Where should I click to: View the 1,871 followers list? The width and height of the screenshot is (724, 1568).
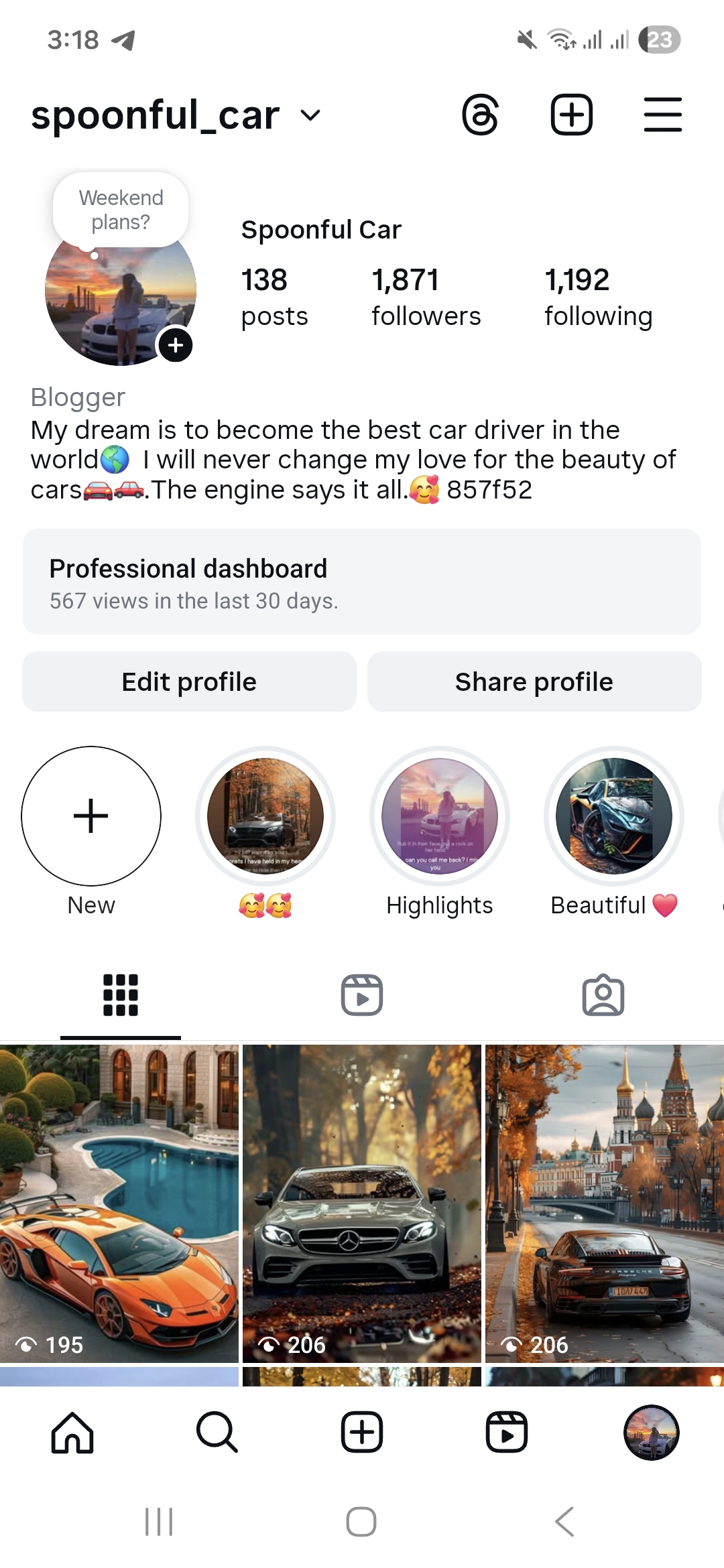pyautogui.click(x=426, y=297)
